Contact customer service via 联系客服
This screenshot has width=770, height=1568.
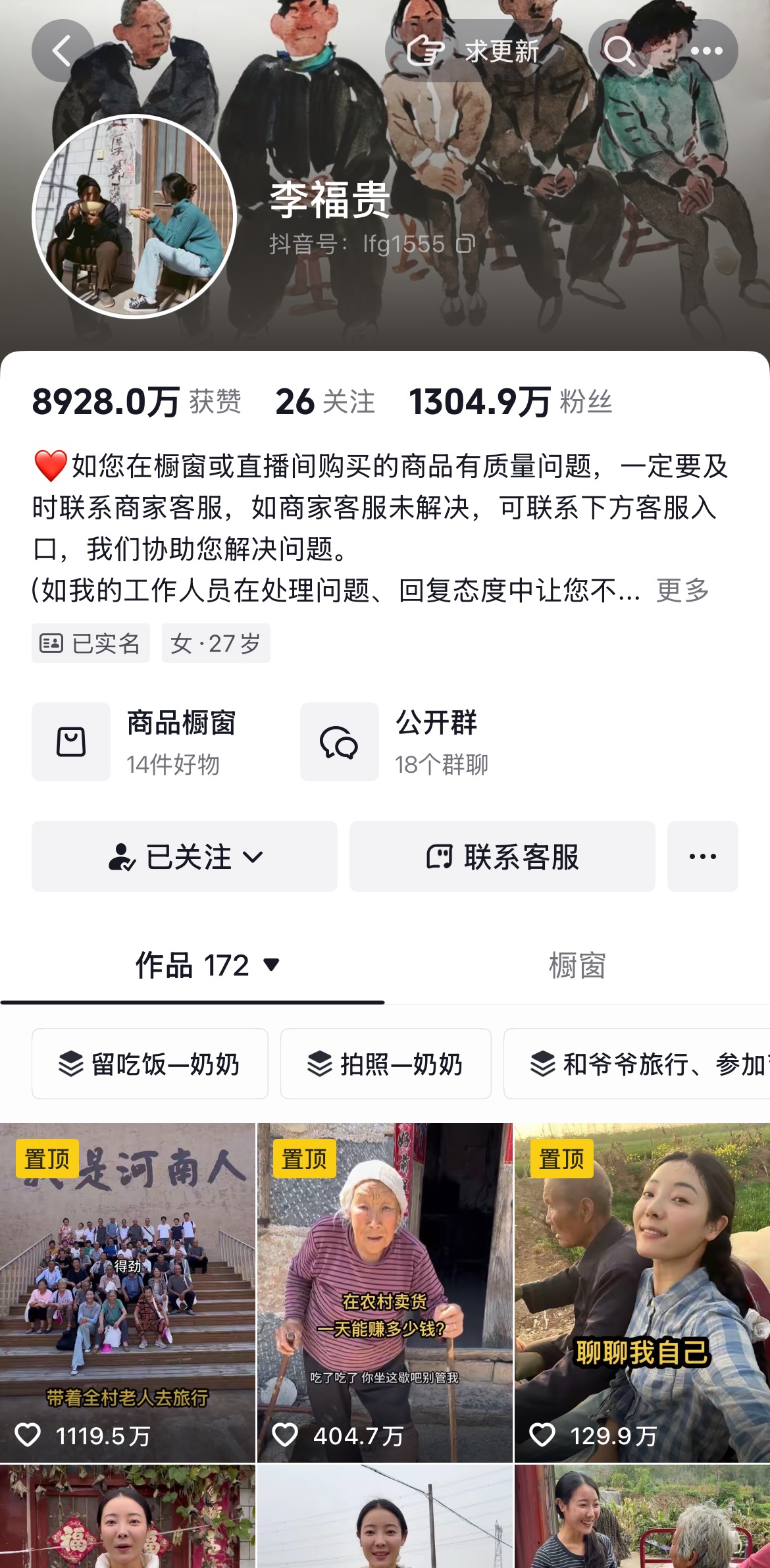(x=502, y=856)
